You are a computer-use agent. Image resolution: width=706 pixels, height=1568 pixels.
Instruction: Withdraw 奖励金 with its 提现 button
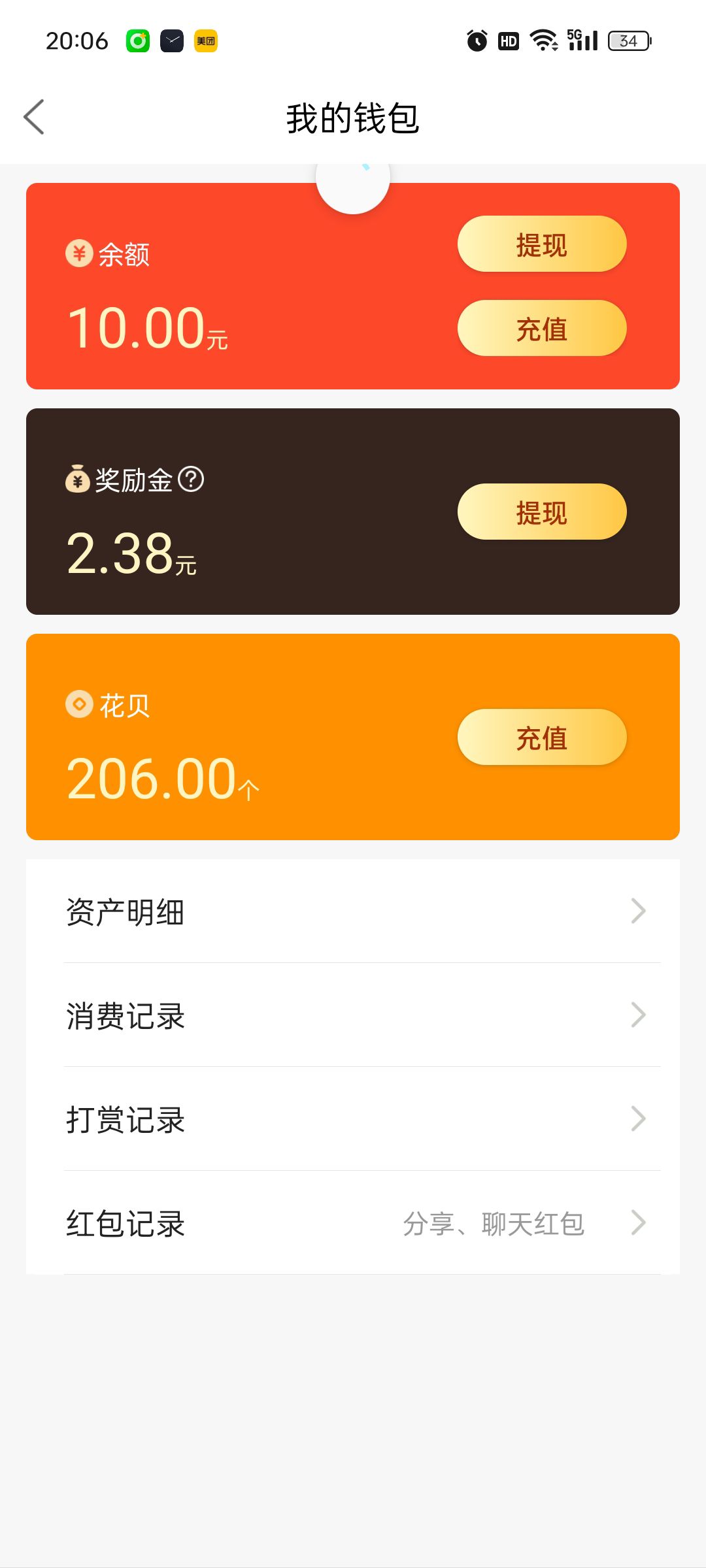[x=541, y=512]
